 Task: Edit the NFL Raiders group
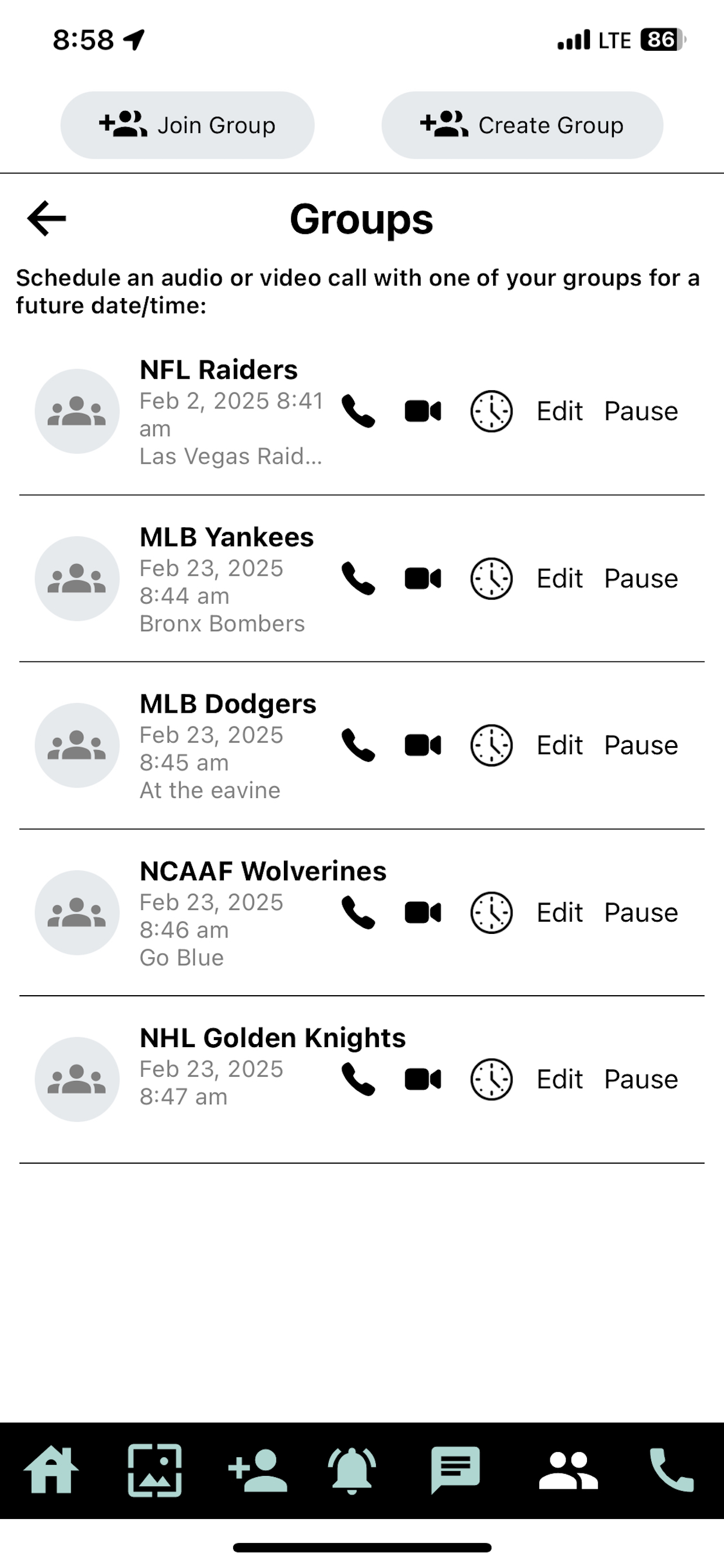pos(559,411)
